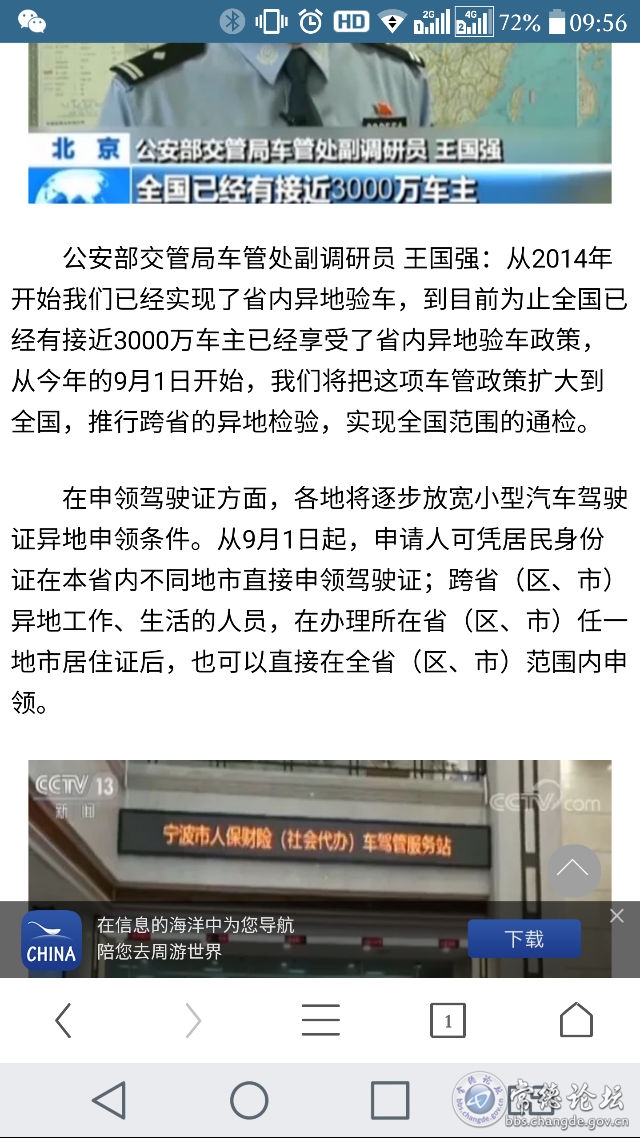The image size is (640, 1138).
Task: Dismiss the CHINA app banner
Action: (x=616, y=915)
